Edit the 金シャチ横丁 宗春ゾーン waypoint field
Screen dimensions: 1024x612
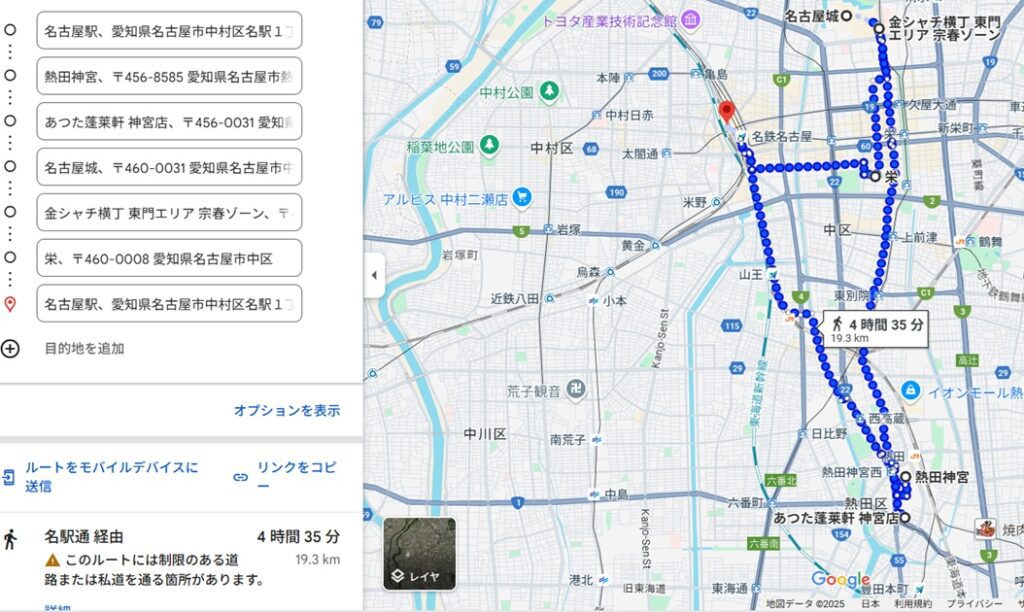point(168,212)
